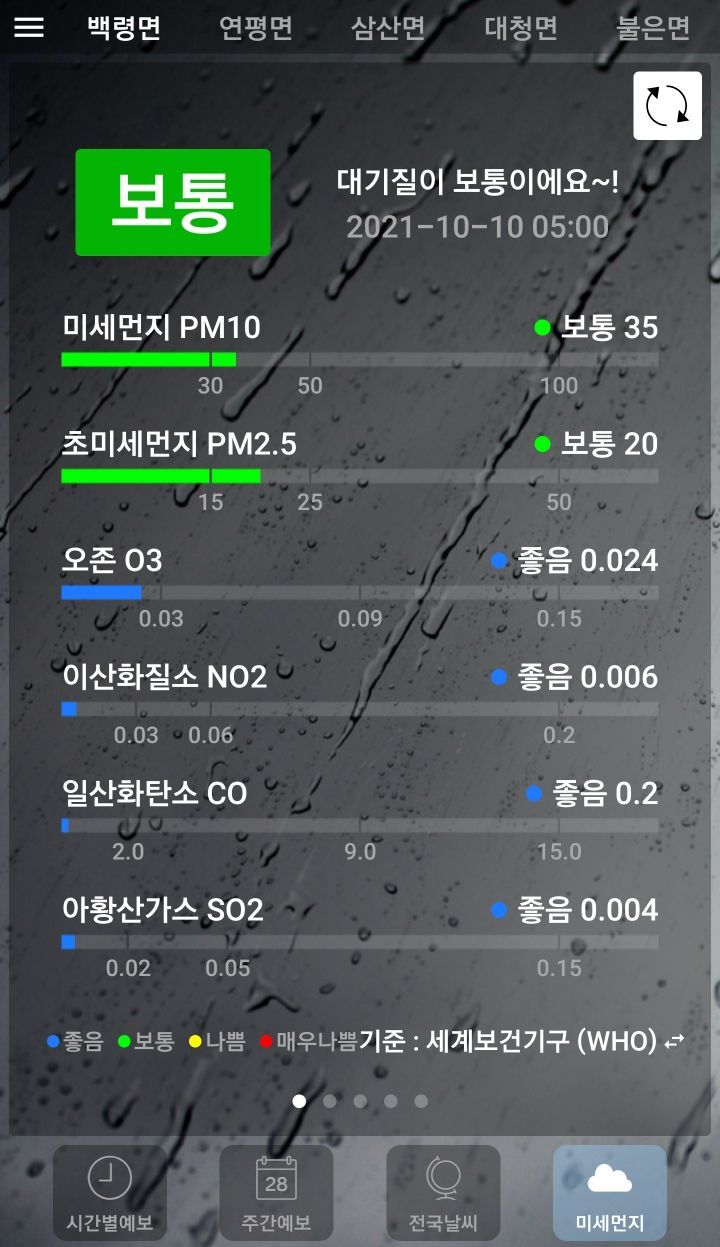This screenshot has width=720, height=1247.
Task: Open the 시간별예보 hourly forecast
Action: point(110,1192)
